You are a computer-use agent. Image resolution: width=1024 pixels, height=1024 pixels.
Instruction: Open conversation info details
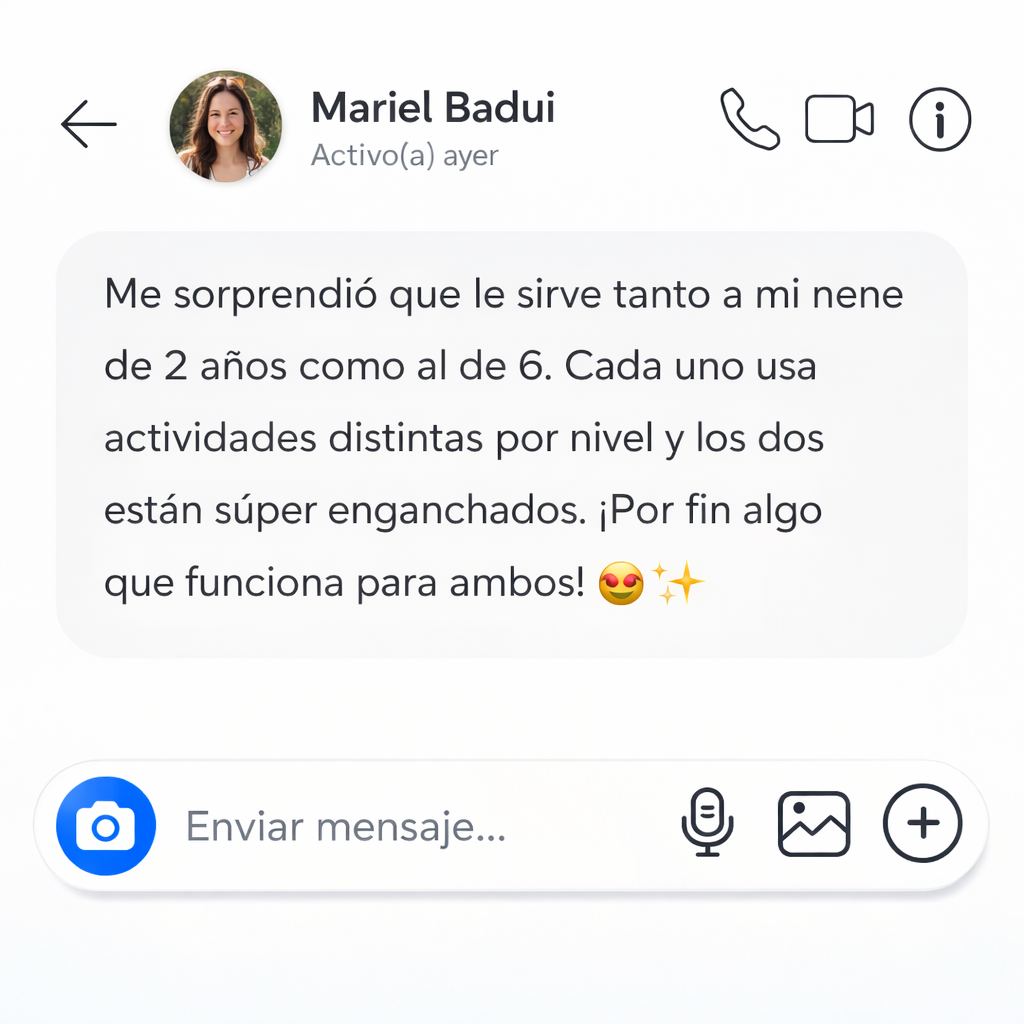(x=939, y=120)
